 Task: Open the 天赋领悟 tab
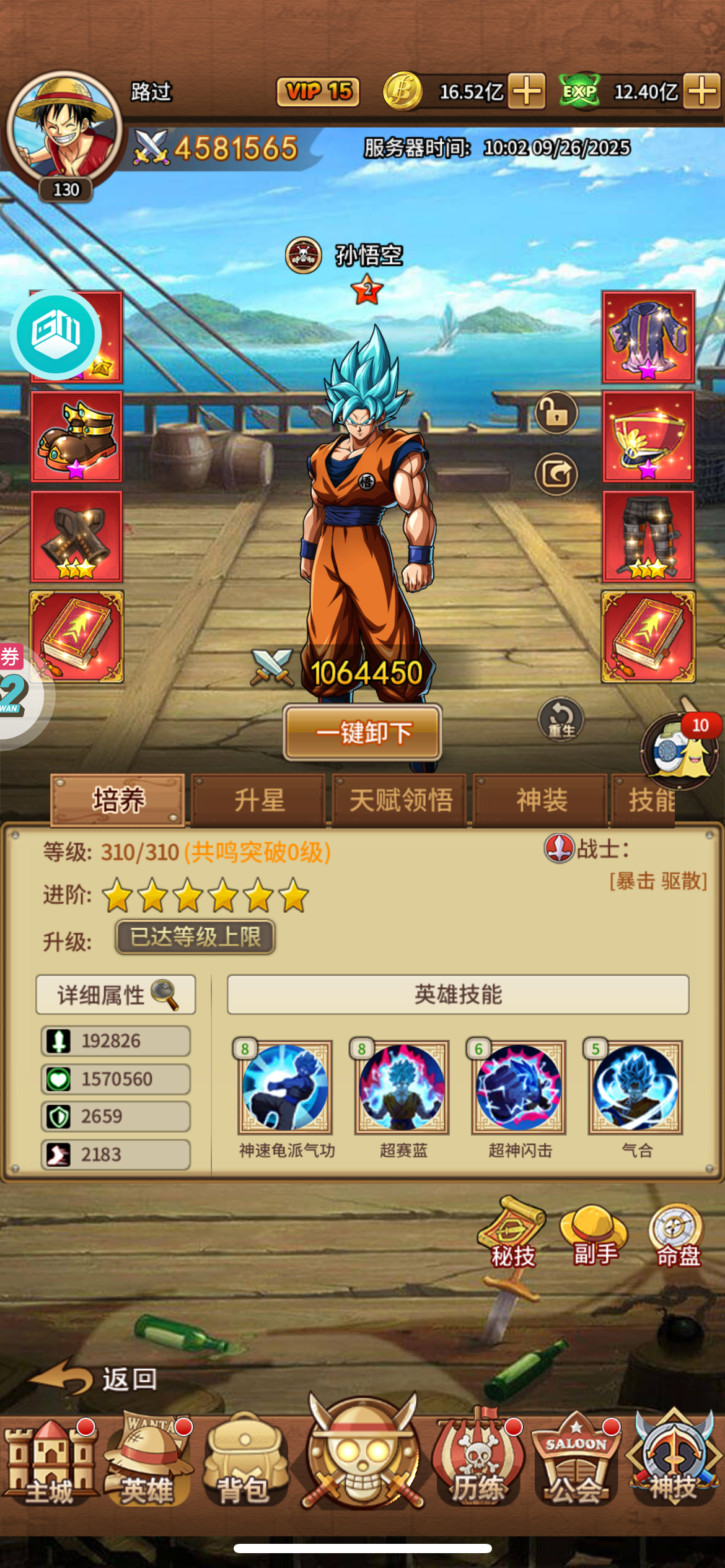[x=400, y=800]
